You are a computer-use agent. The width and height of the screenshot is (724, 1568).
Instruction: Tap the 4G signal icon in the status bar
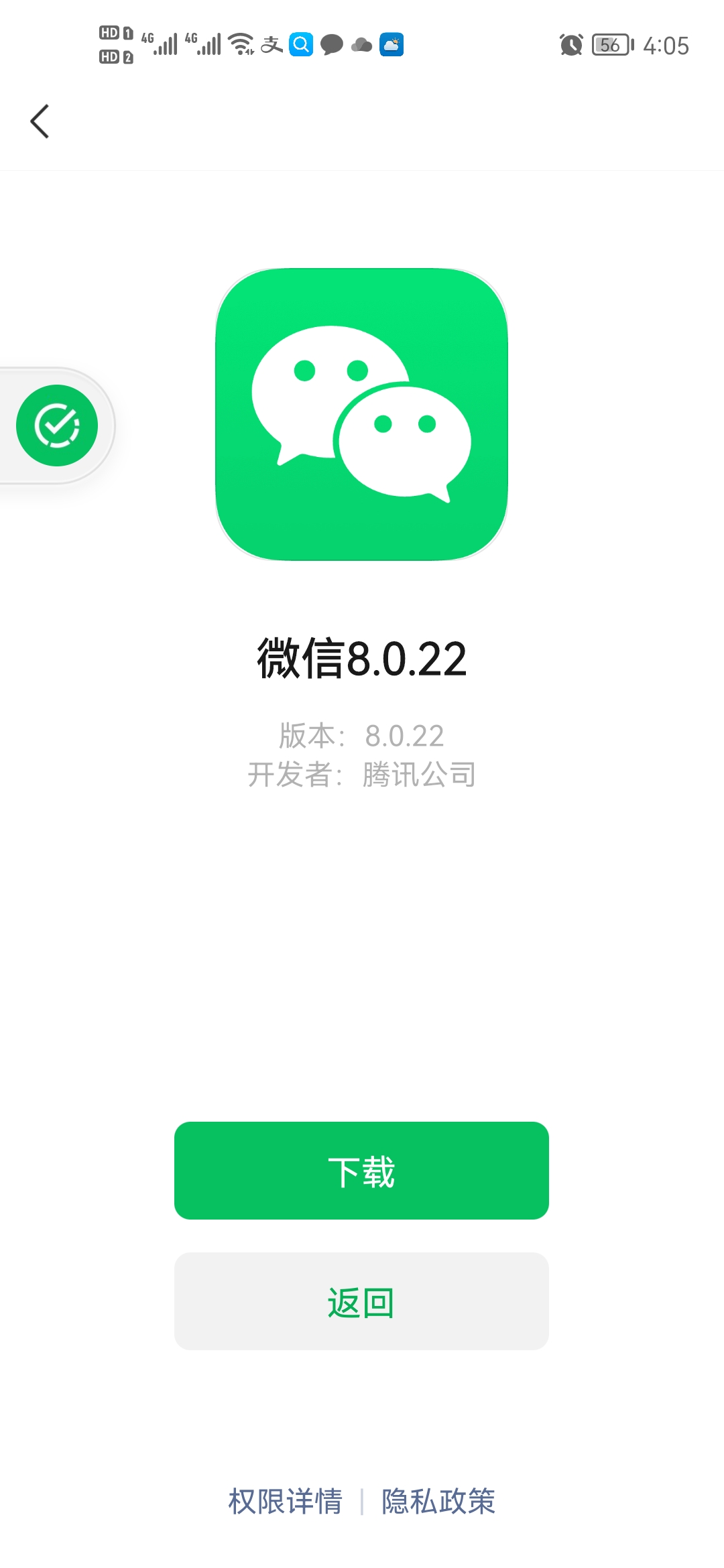pos(159,42)
